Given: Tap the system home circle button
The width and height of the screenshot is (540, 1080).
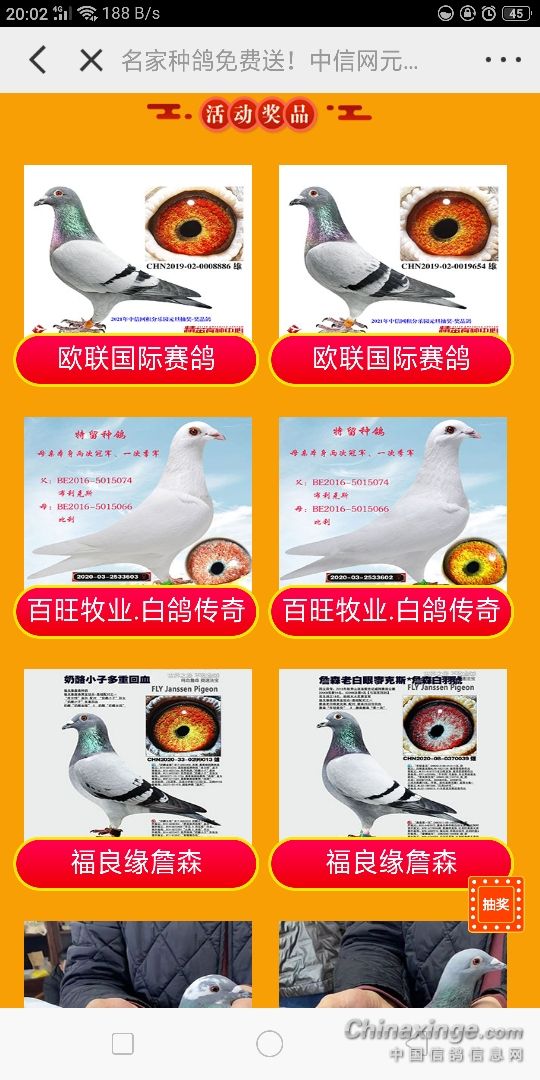Looking at the screenshot, I should click(269, 1043).
